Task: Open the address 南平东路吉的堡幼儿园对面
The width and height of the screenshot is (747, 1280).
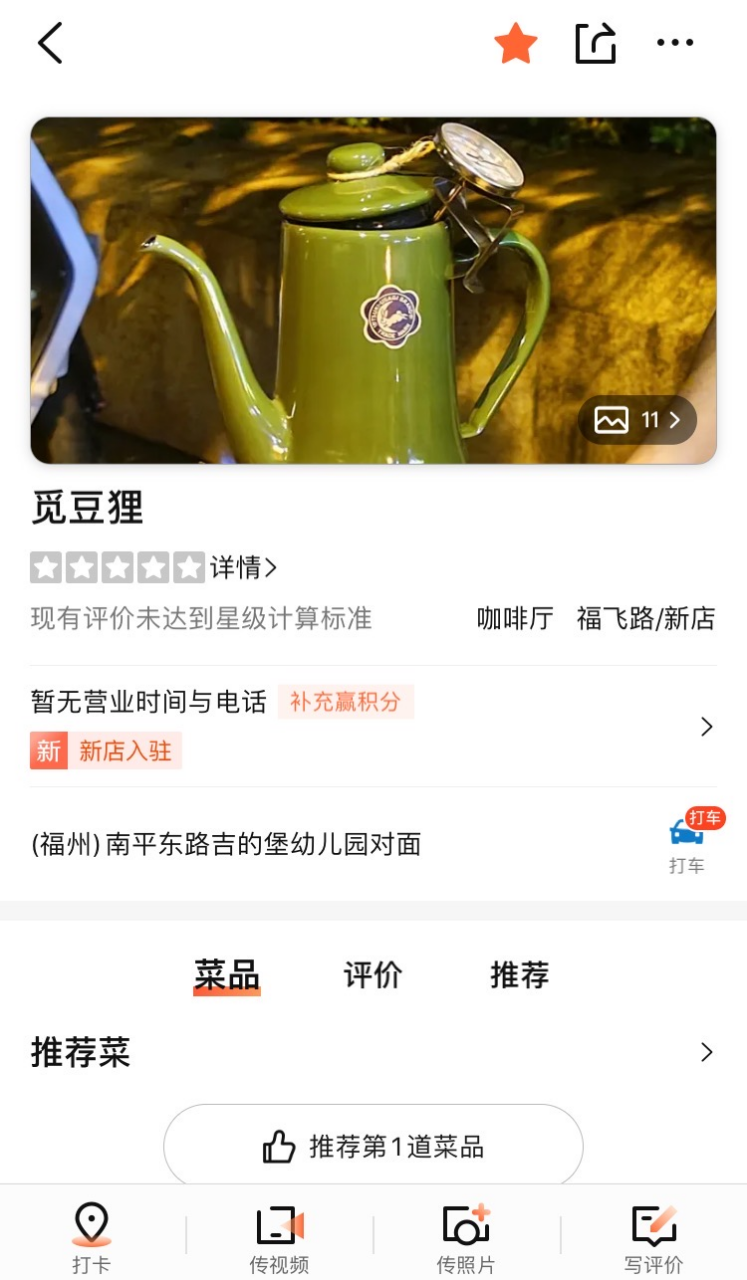Action: pyautogui.click(x=226, y=844)
